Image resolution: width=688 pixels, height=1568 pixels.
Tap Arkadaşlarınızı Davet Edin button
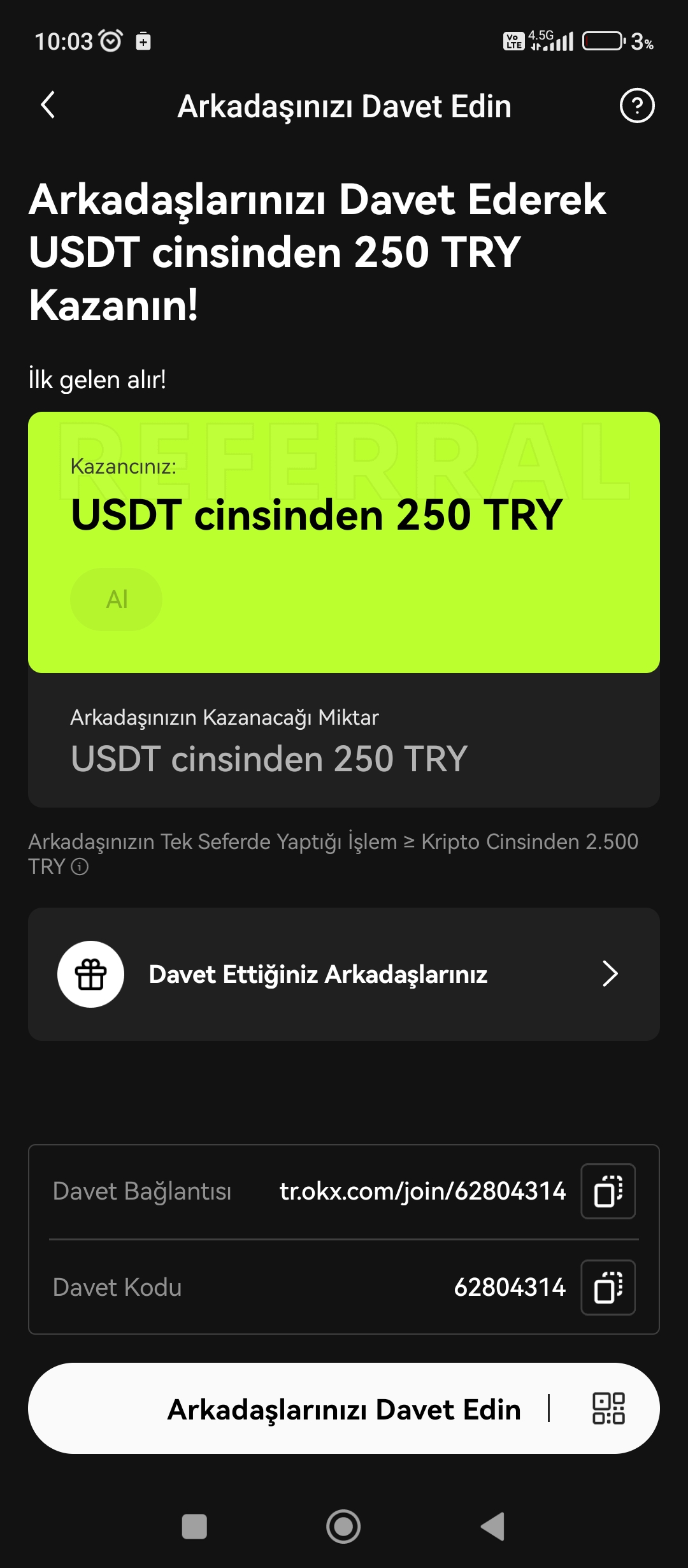(344, 1409)
